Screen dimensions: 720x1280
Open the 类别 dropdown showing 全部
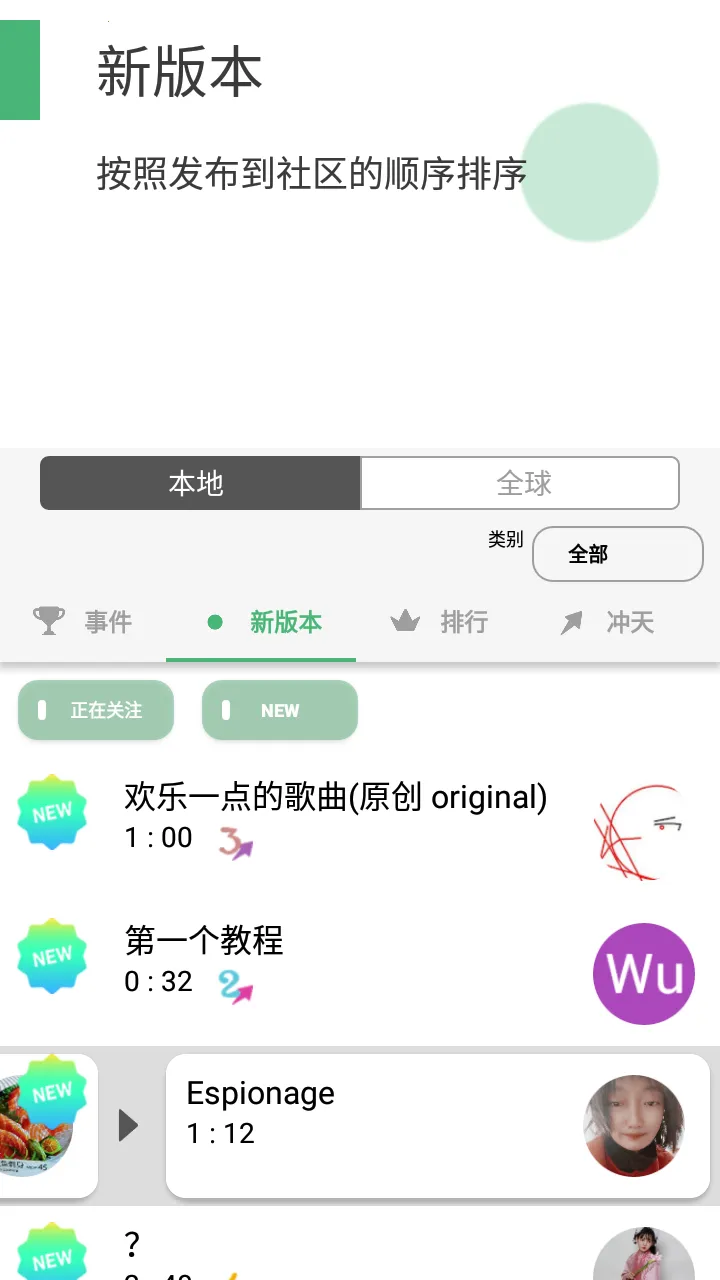[617, 554]
